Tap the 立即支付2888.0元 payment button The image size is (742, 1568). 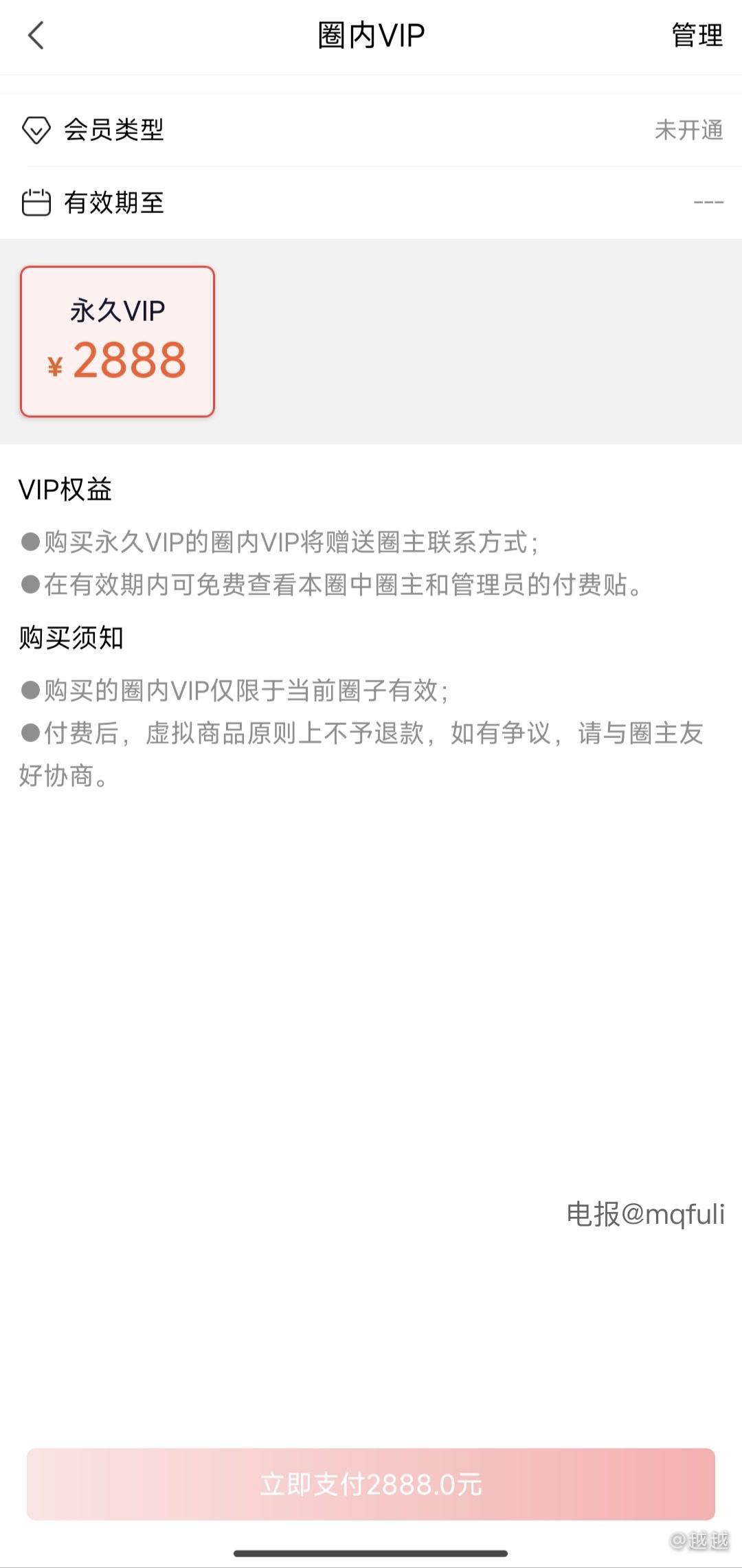[x=371, y=1484]
